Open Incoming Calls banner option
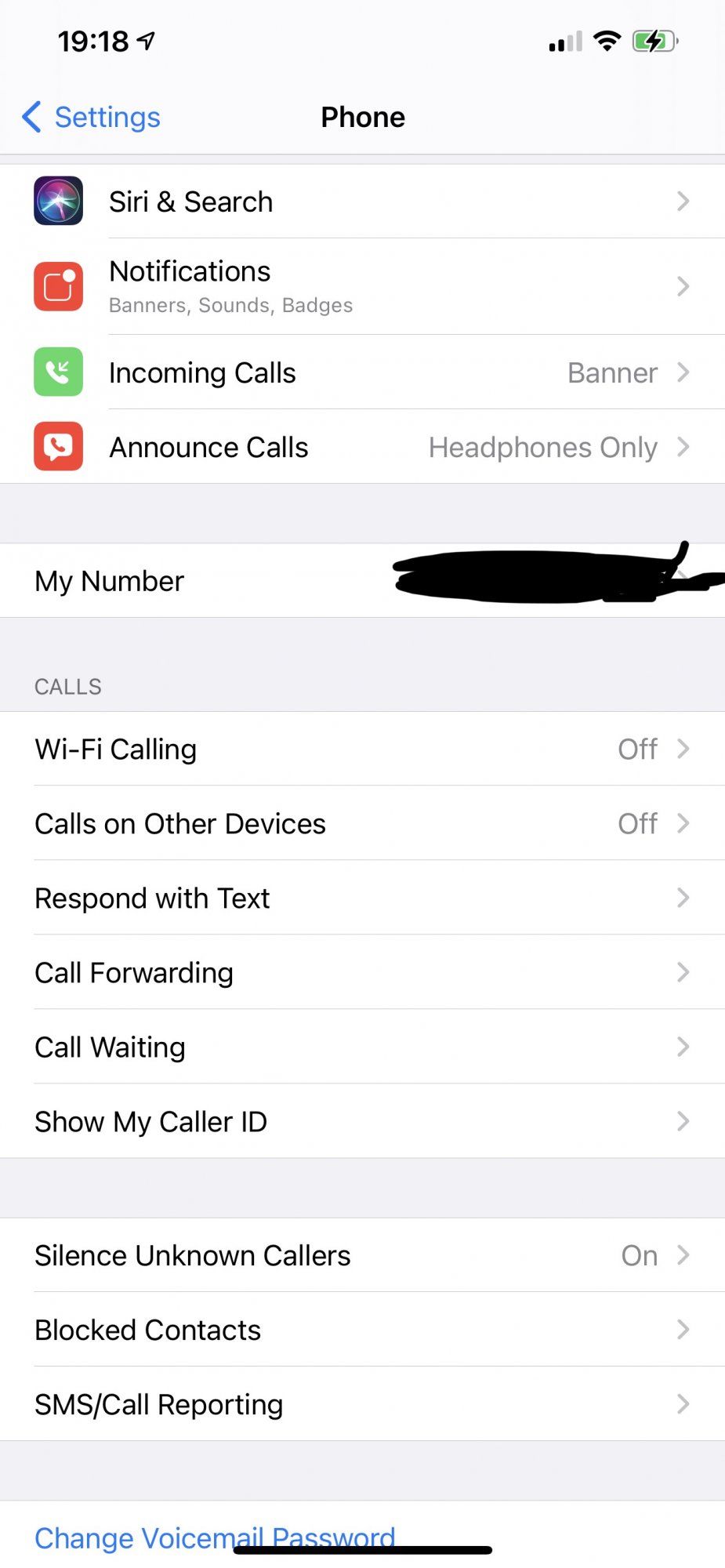This screenshot has width=725, height=1568. tap(362, 372)
